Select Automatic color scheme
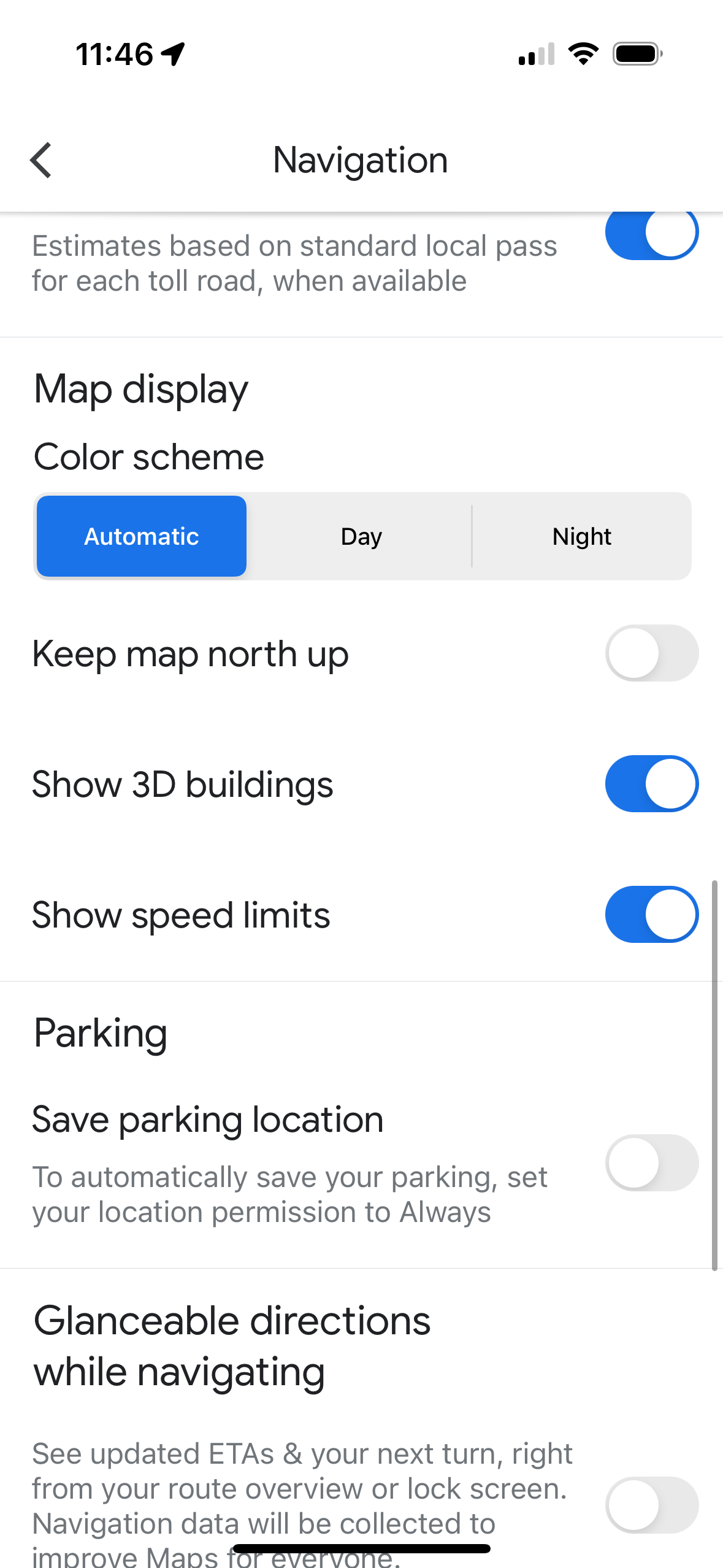 point(140,536)
